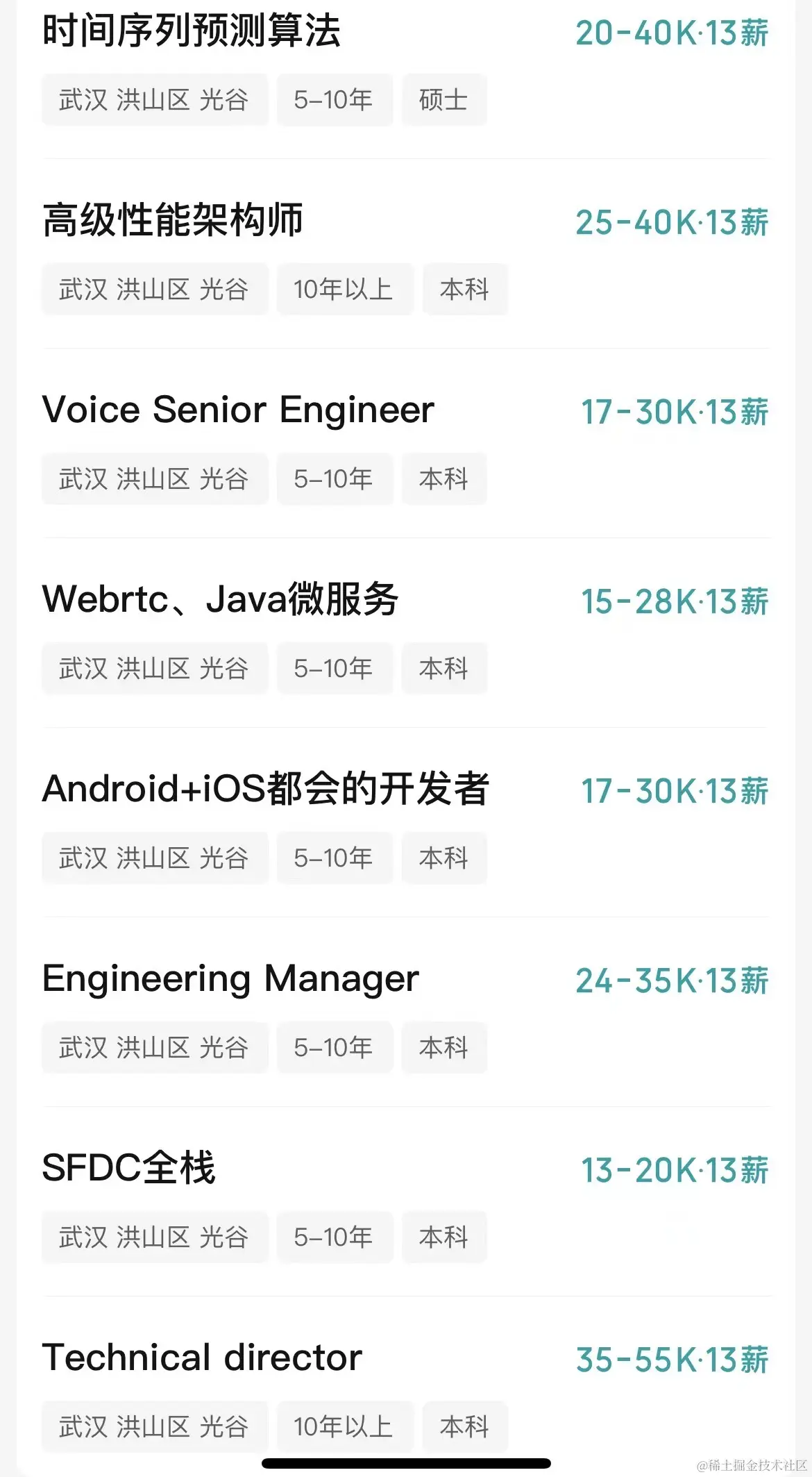Open the 时间序列预测算法 job listing
812x1477 pixels.
coord(192,32)
